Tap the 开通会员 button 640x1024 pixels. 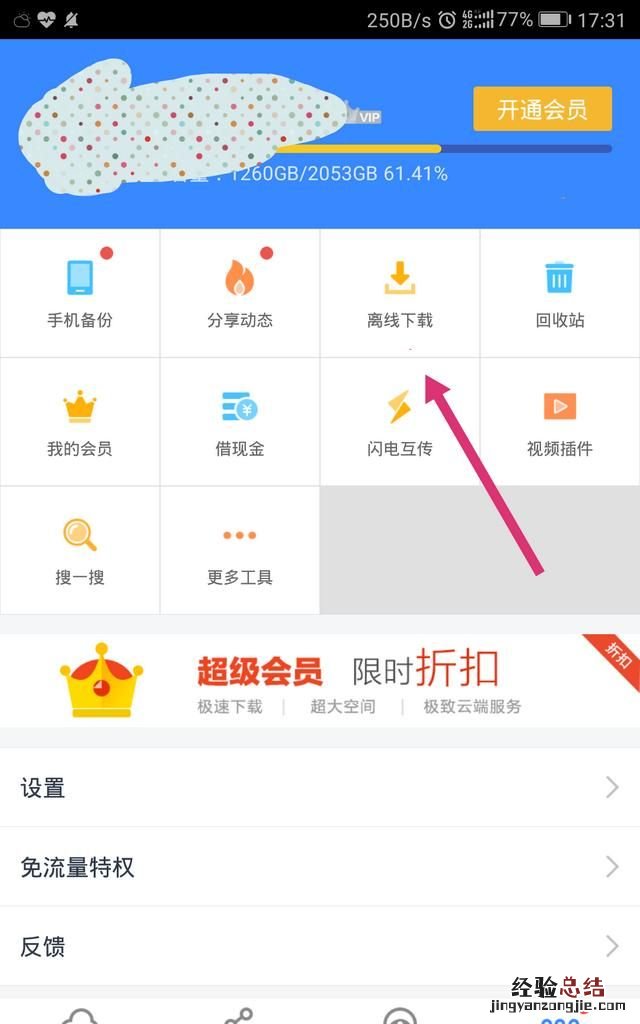click(x=542, y=109)
